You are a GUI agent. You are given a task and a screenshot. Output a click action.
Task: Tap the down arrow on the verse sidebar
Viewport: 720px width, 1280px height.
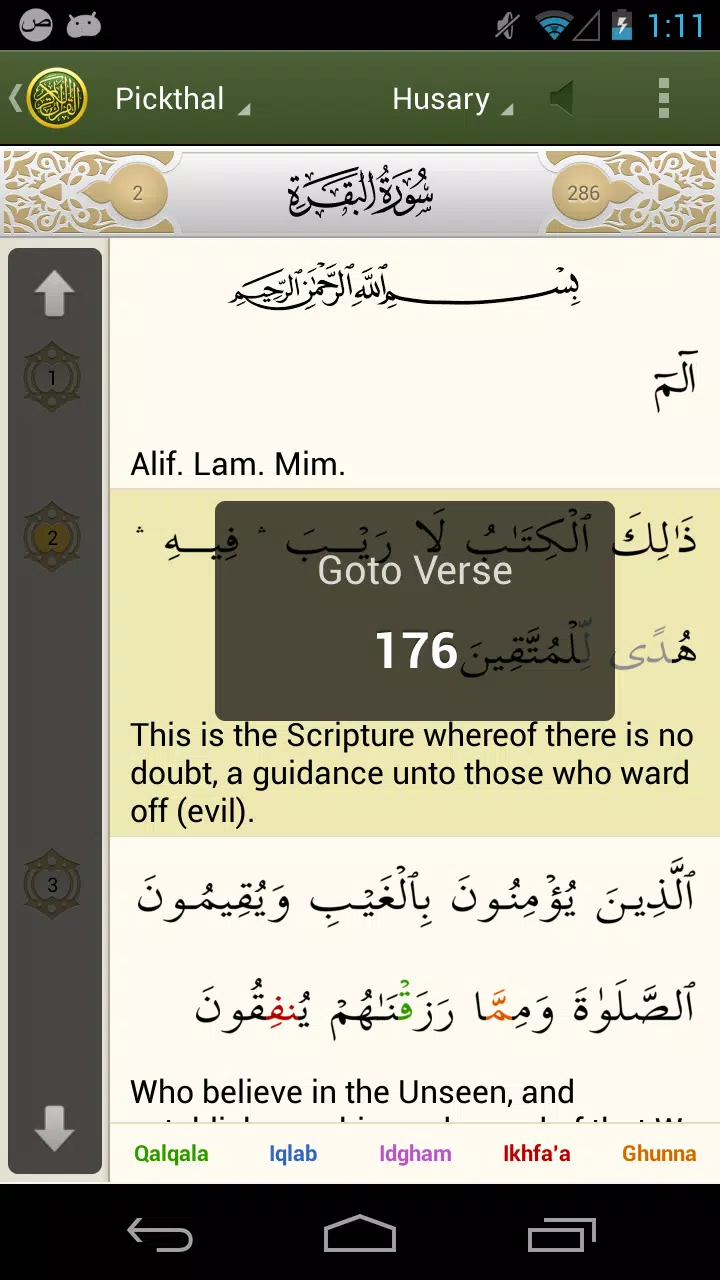click(x=54, y=1128)
